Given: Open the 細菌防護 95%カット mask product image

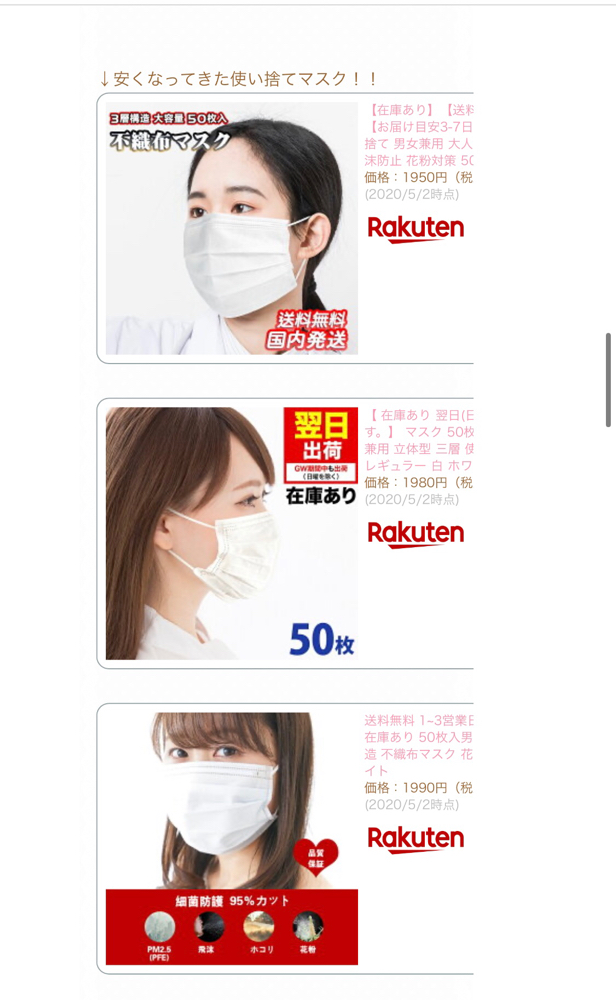Looking at the screenshot, I should (232, 838).
